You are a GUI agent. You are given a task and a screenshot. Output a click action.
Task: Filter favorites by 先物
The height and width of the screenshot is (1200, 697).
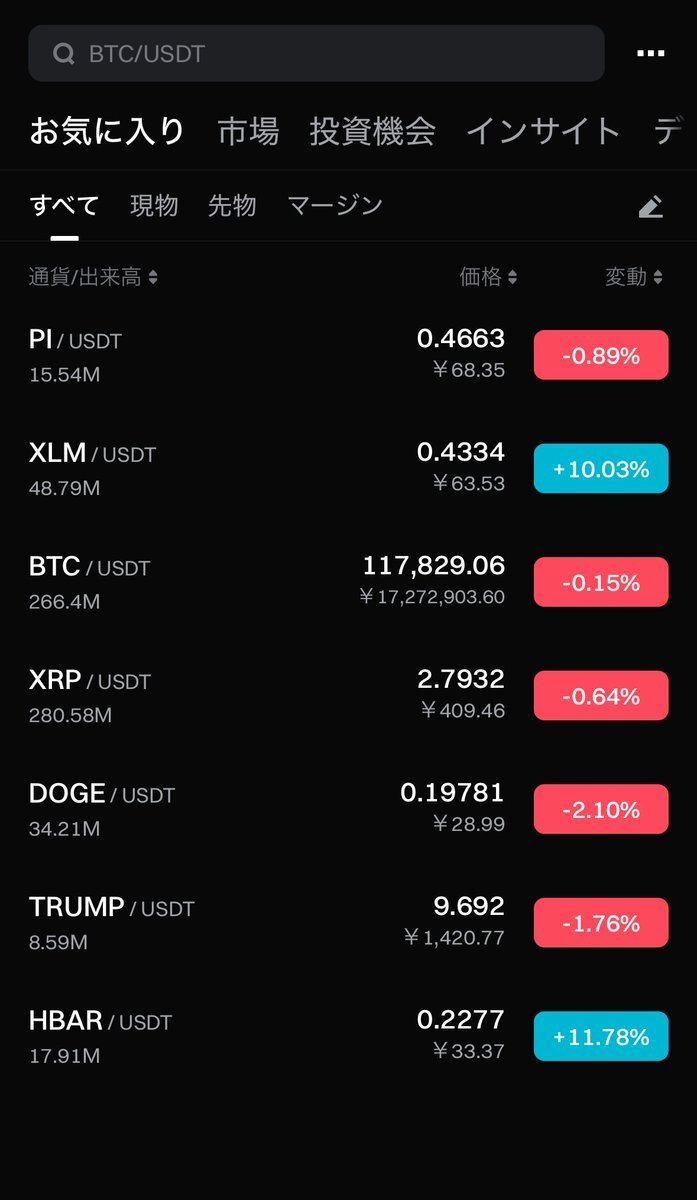[x=232, y=206]
